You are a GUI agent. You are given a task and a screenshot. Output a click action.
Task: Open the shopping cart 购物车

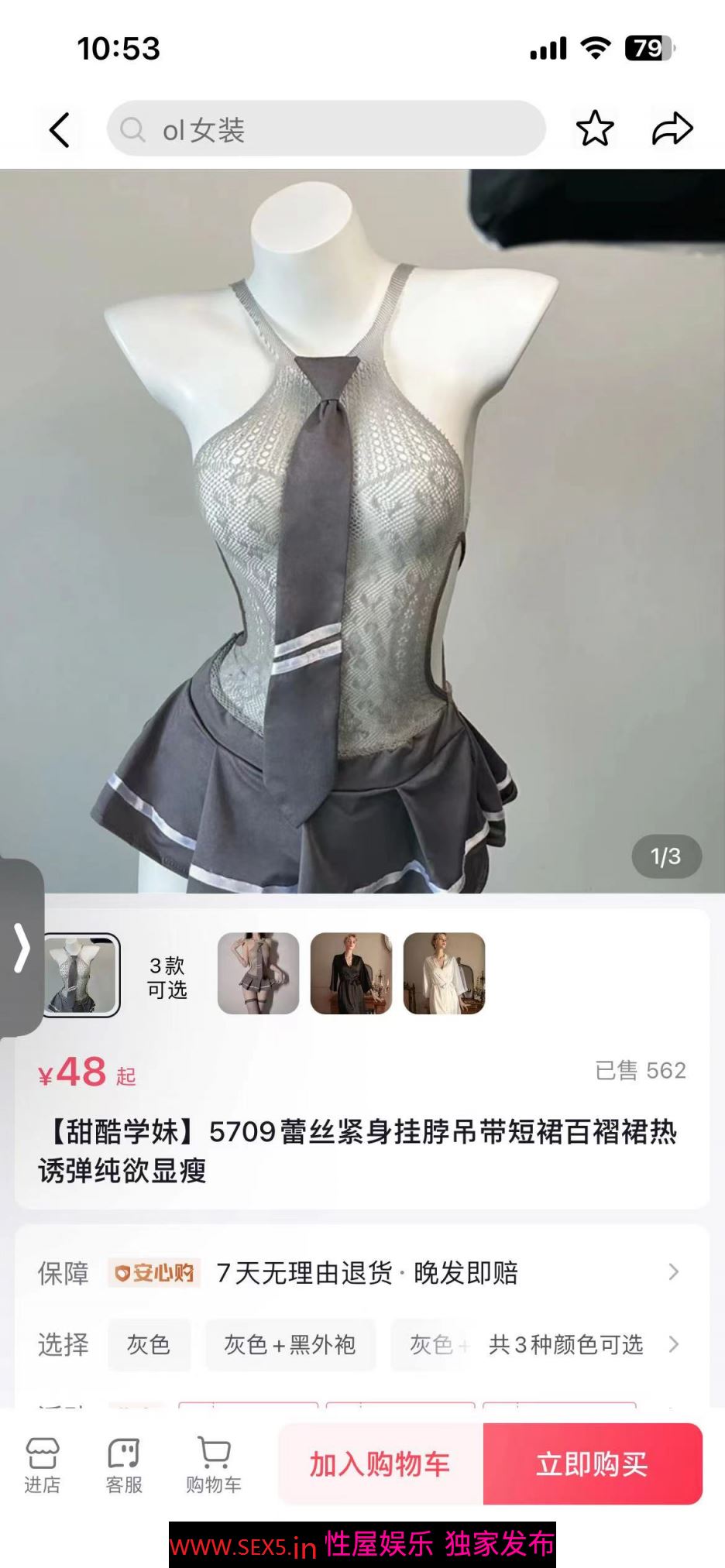click(x=214, y=1463)
